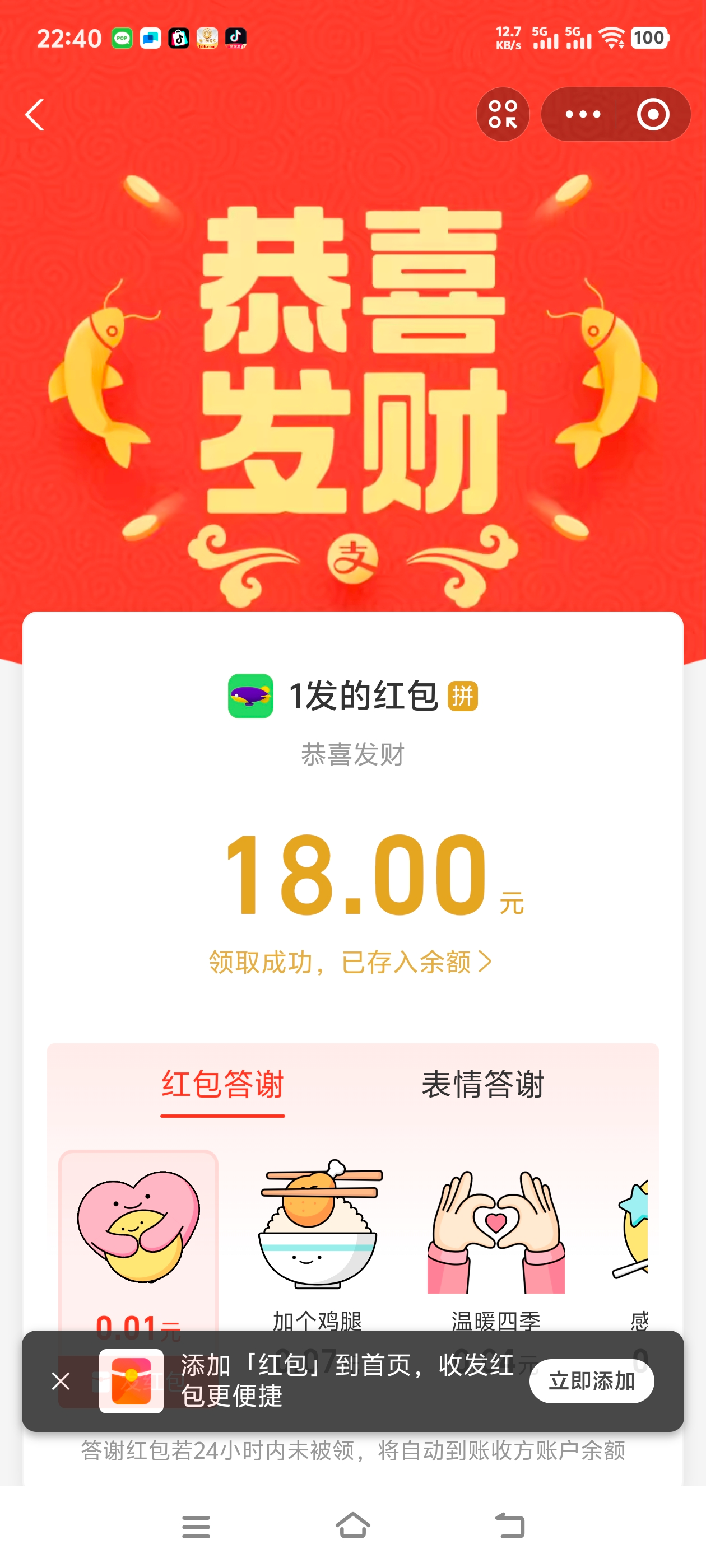706x1568 pixels.
Task: Dismiss the bottom banner with the X button
Action: (x=61, y=1380)
